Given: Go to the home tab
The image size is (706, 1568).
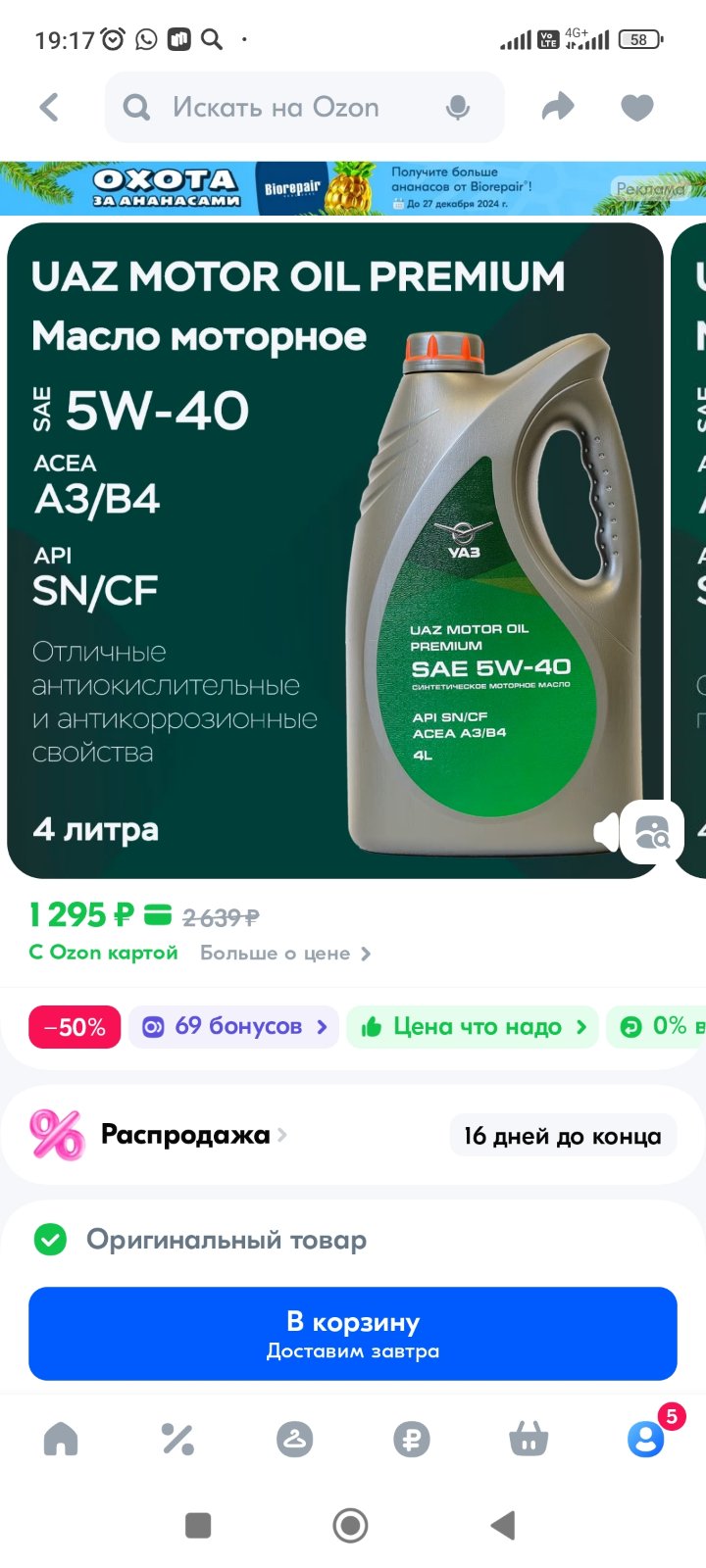Looking at the screenshot, I should click(61, 1439).
